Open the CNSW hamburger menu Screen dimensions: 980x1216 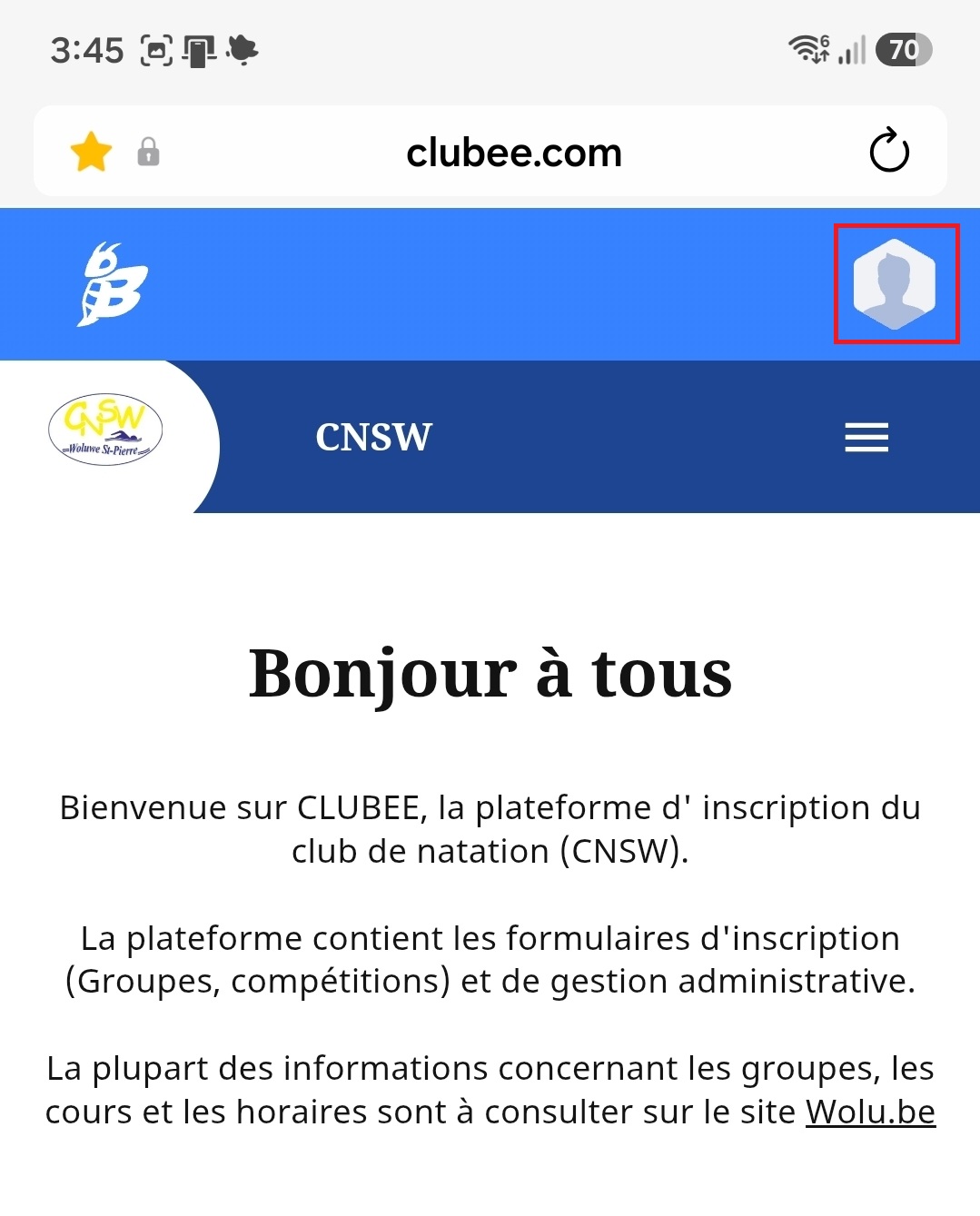[866, 437]
